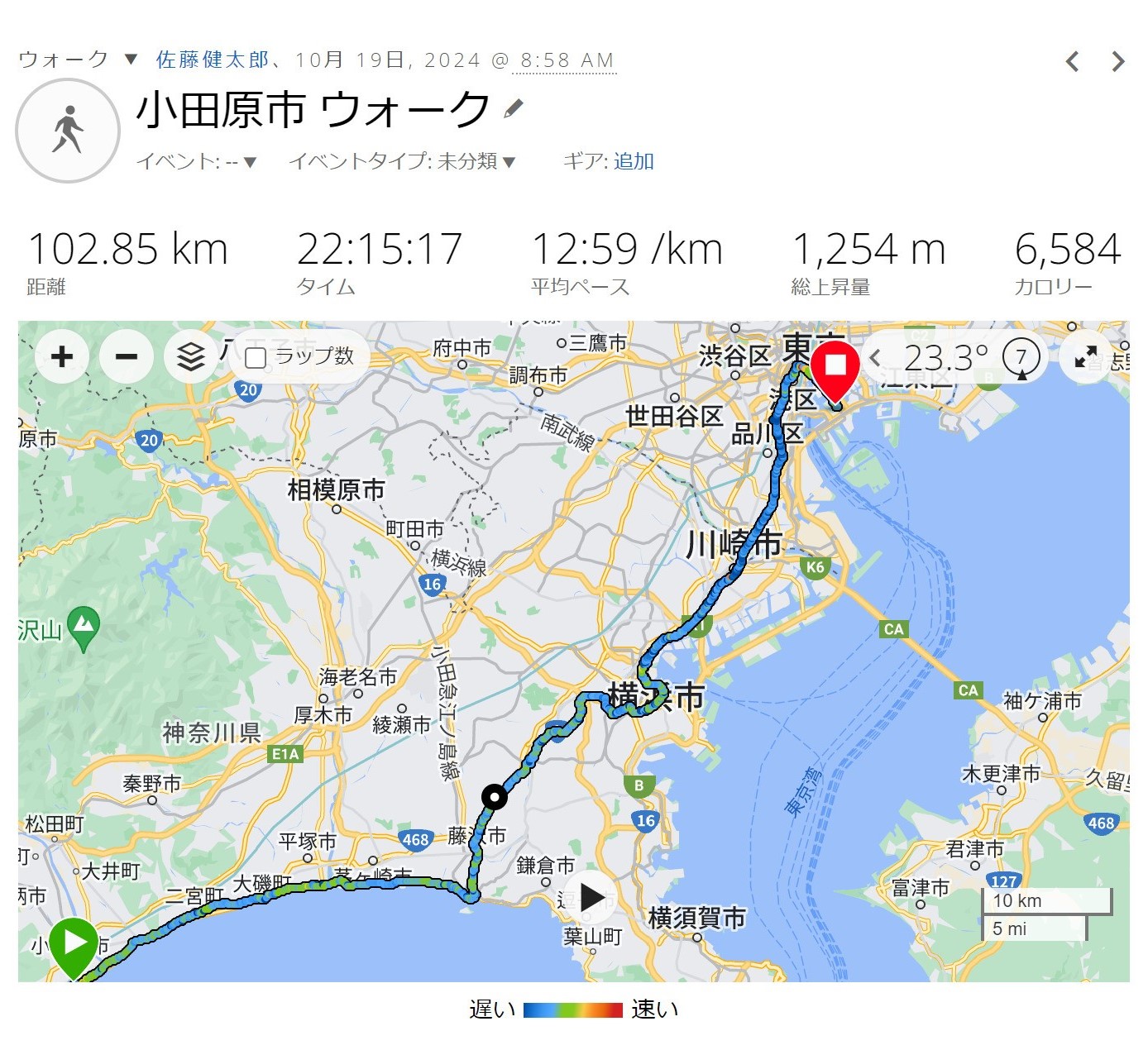The image size is (1148, 1050).
Task: Tap the green start marker on the map
Action: pyautogui.click(x=74, y=943)
